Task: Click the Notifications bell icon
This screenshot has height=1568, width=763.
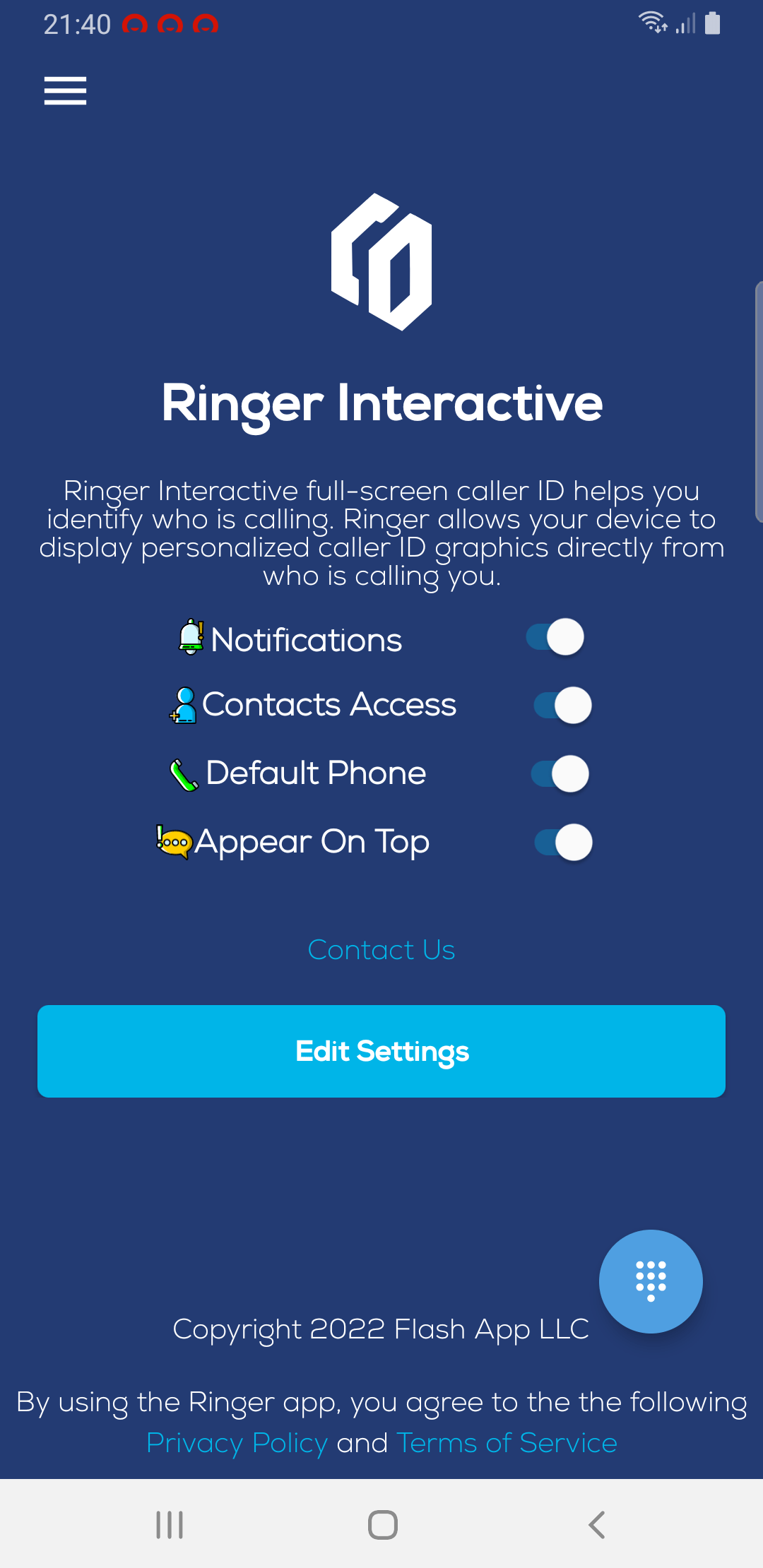Action: click(x=189, y=638)
